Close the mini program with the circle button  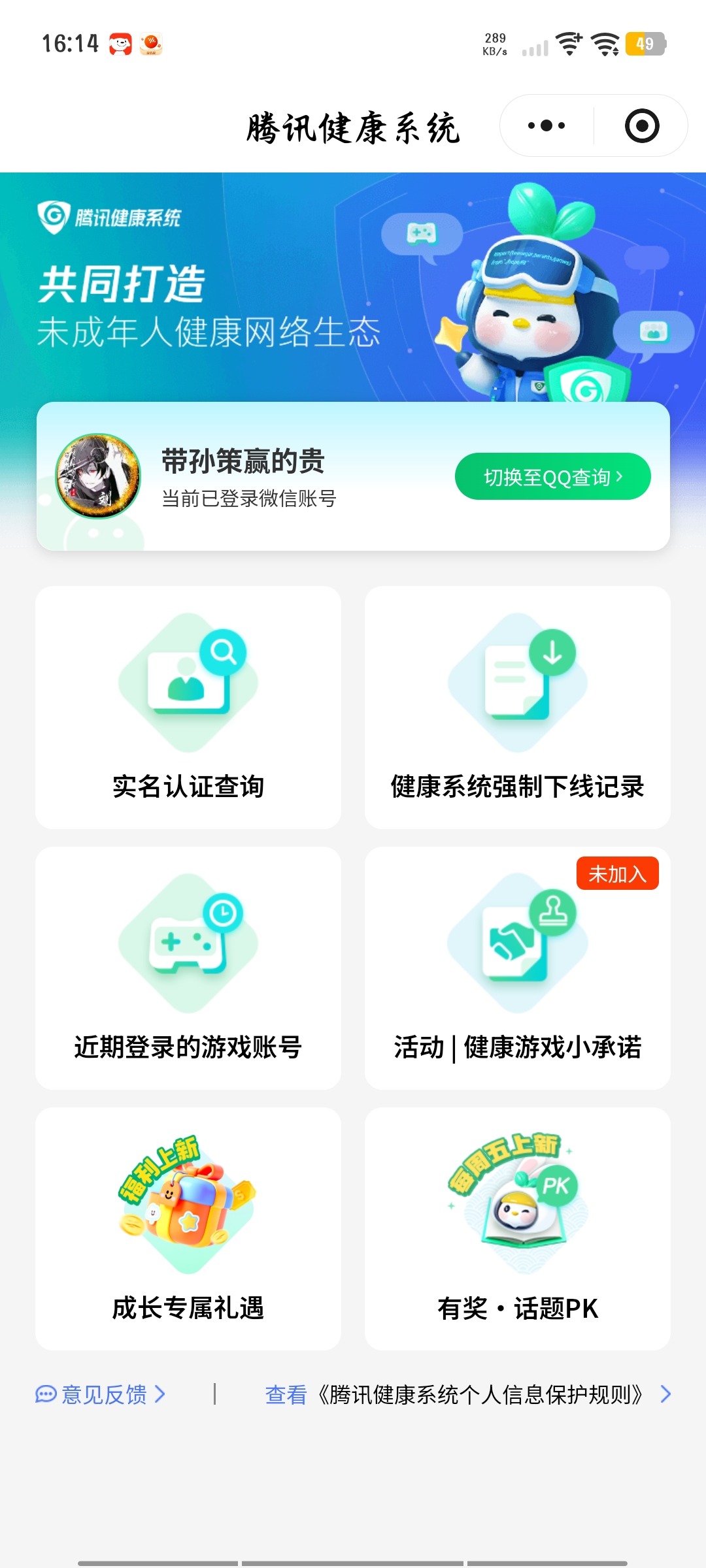coord(641,125)
